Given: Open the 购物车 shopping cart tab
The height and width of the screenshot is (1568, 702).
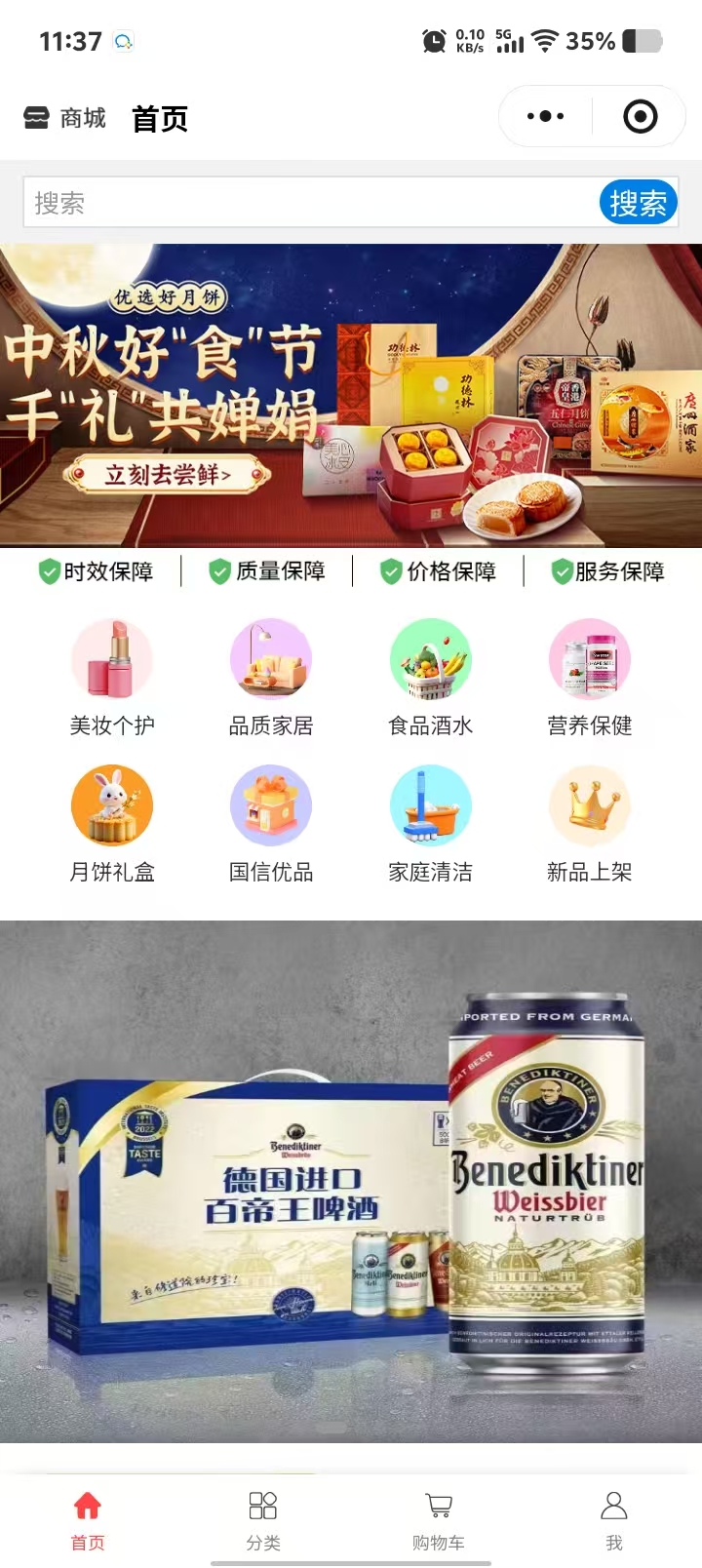Looking at the screenshot, I should coord(439,1519).
